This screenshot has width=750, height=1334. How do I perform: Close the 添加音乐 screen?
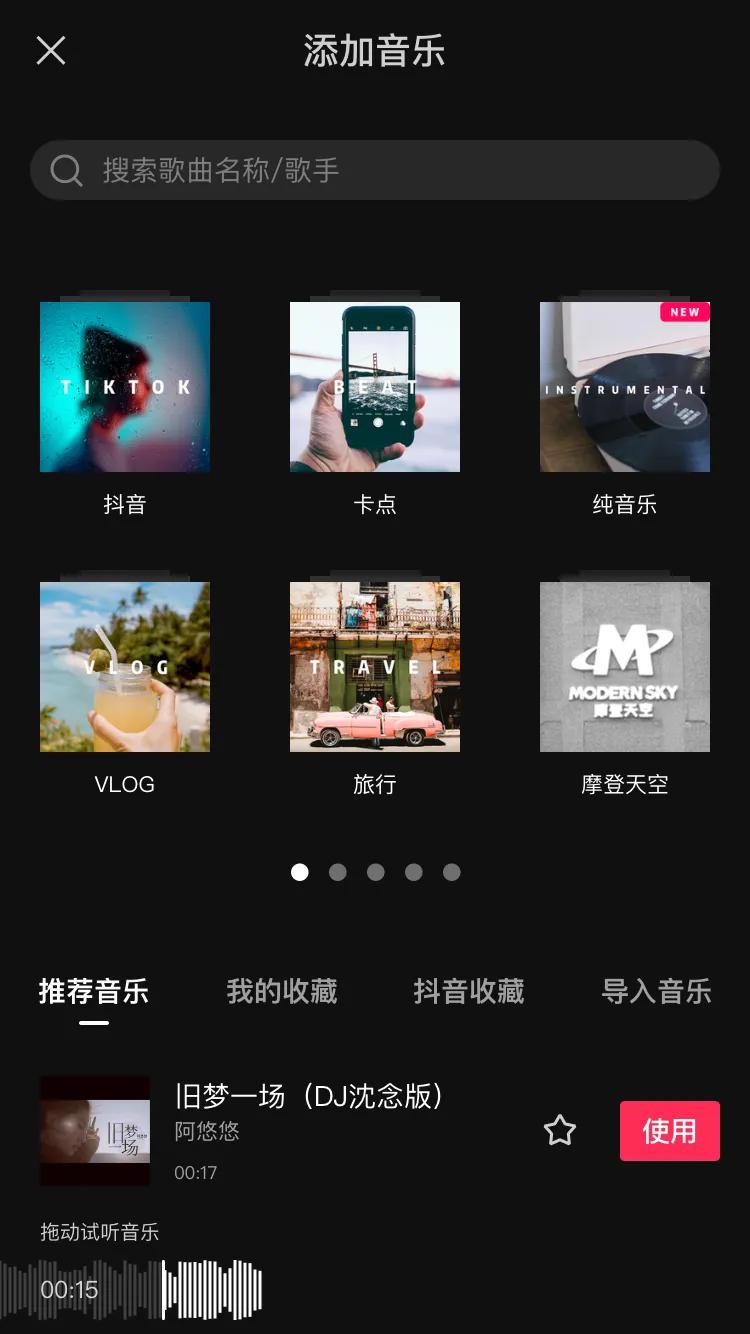(x=50, y=50)
